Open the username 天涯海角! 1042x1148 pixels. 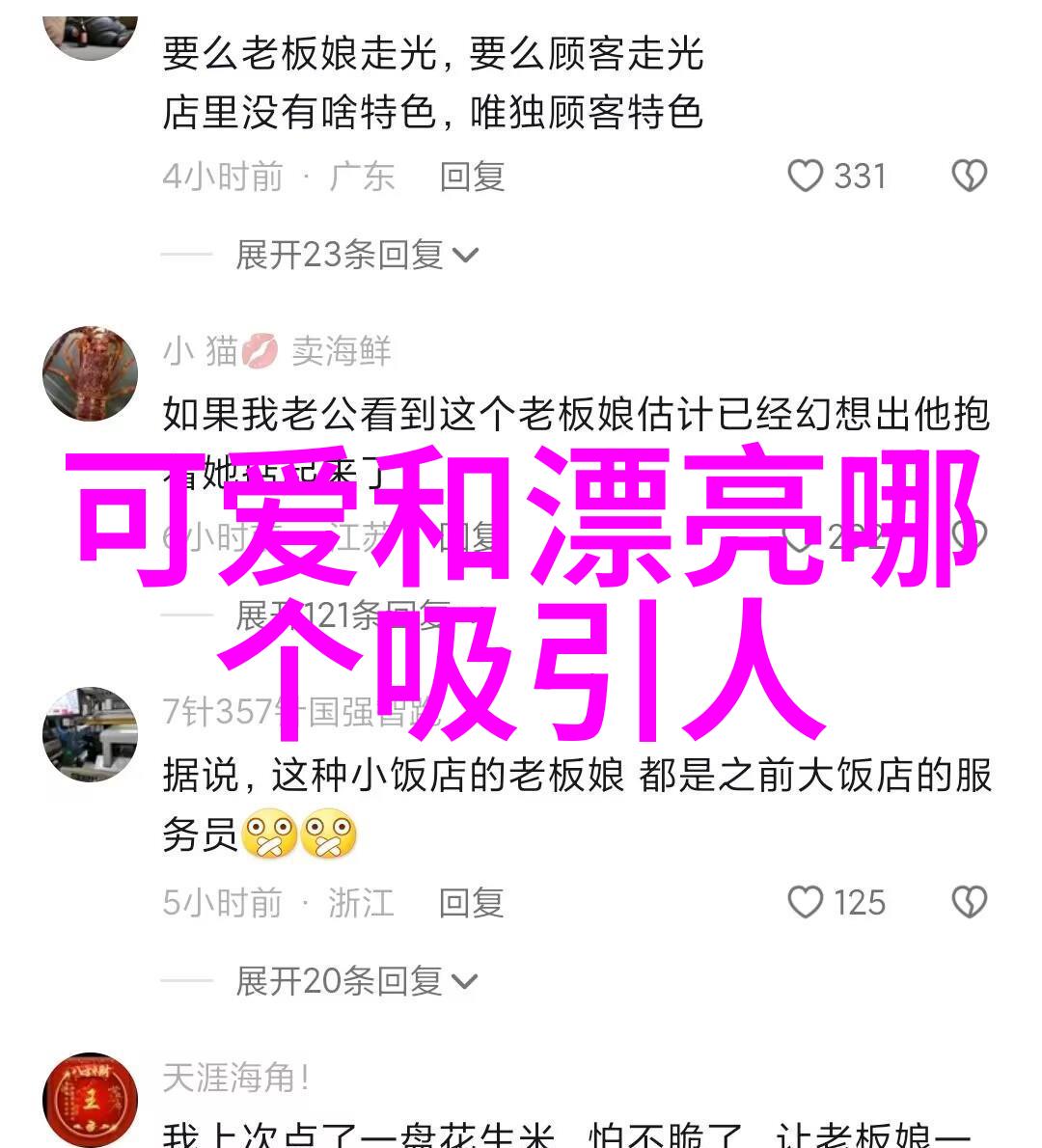point(236,1078)
